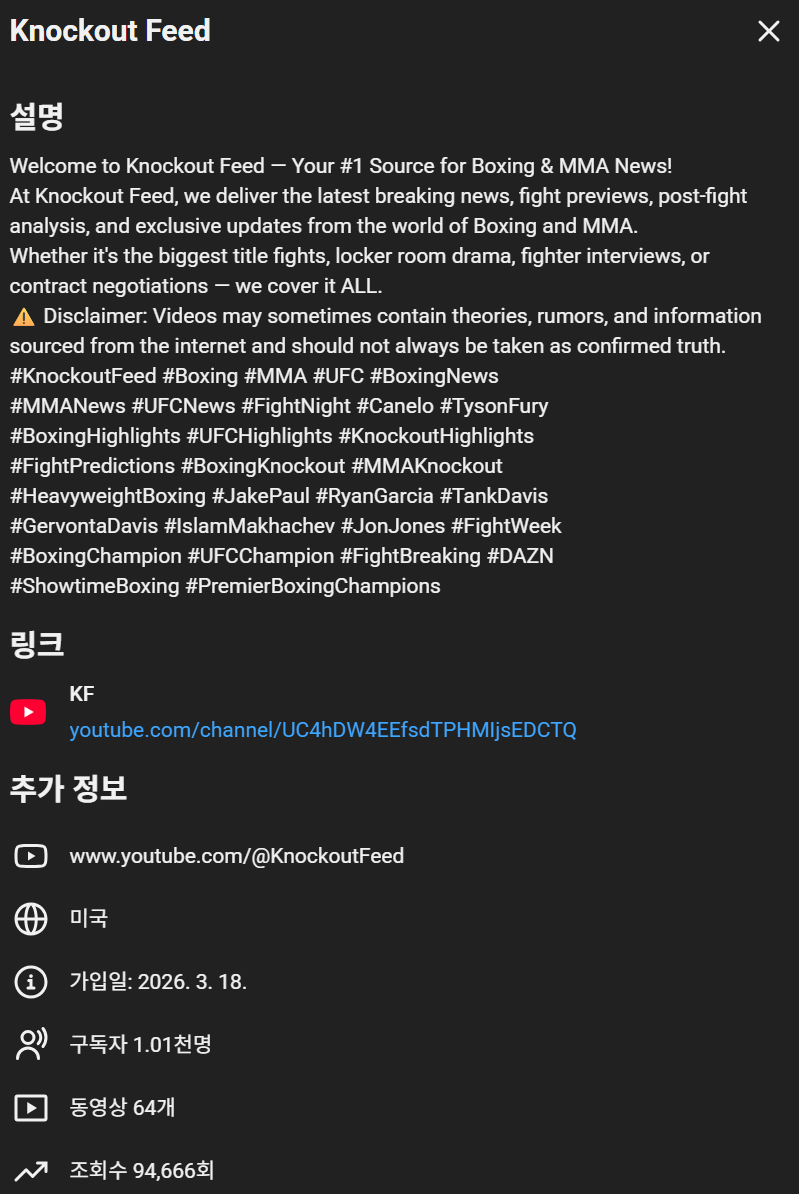The width and height of the screenshot is (799, 1194).
Task: Open the #UFCHighlights hashtag
Action: (259, 436)
